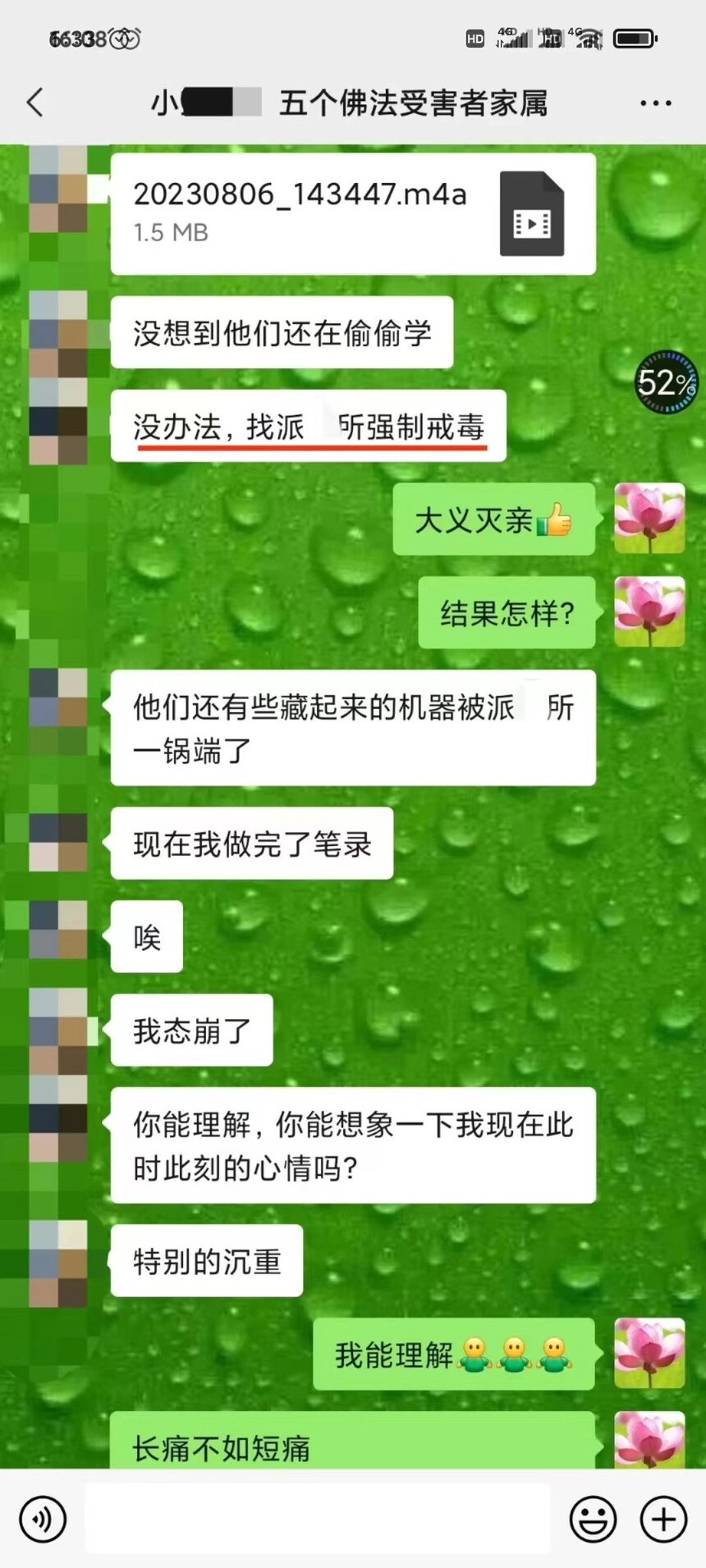Open the lotus avatar next to 大义灭亲
The width and height of the screenshot is (706, 1568).
[x=649, y=519]
